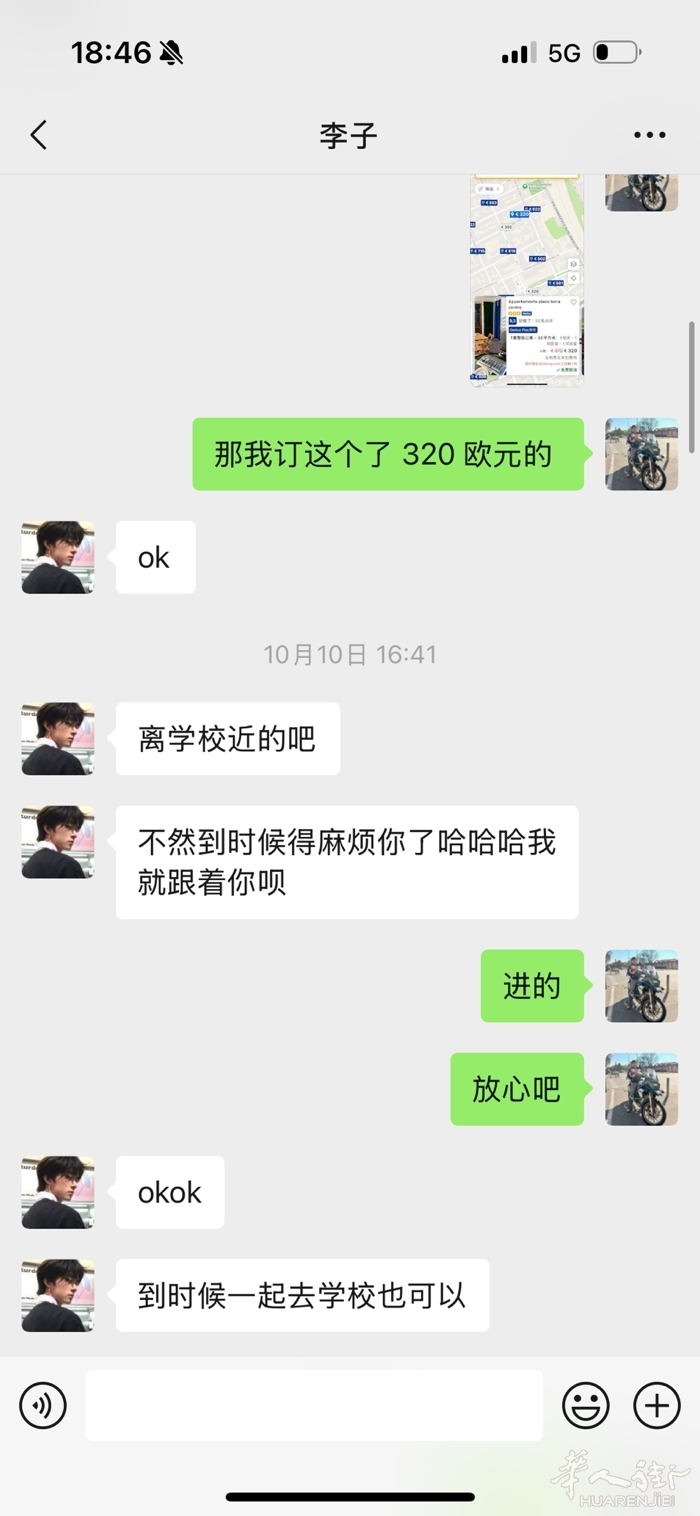Open the chat info overflow menu
700x1516 pixels.
click(x=649, y=135)
